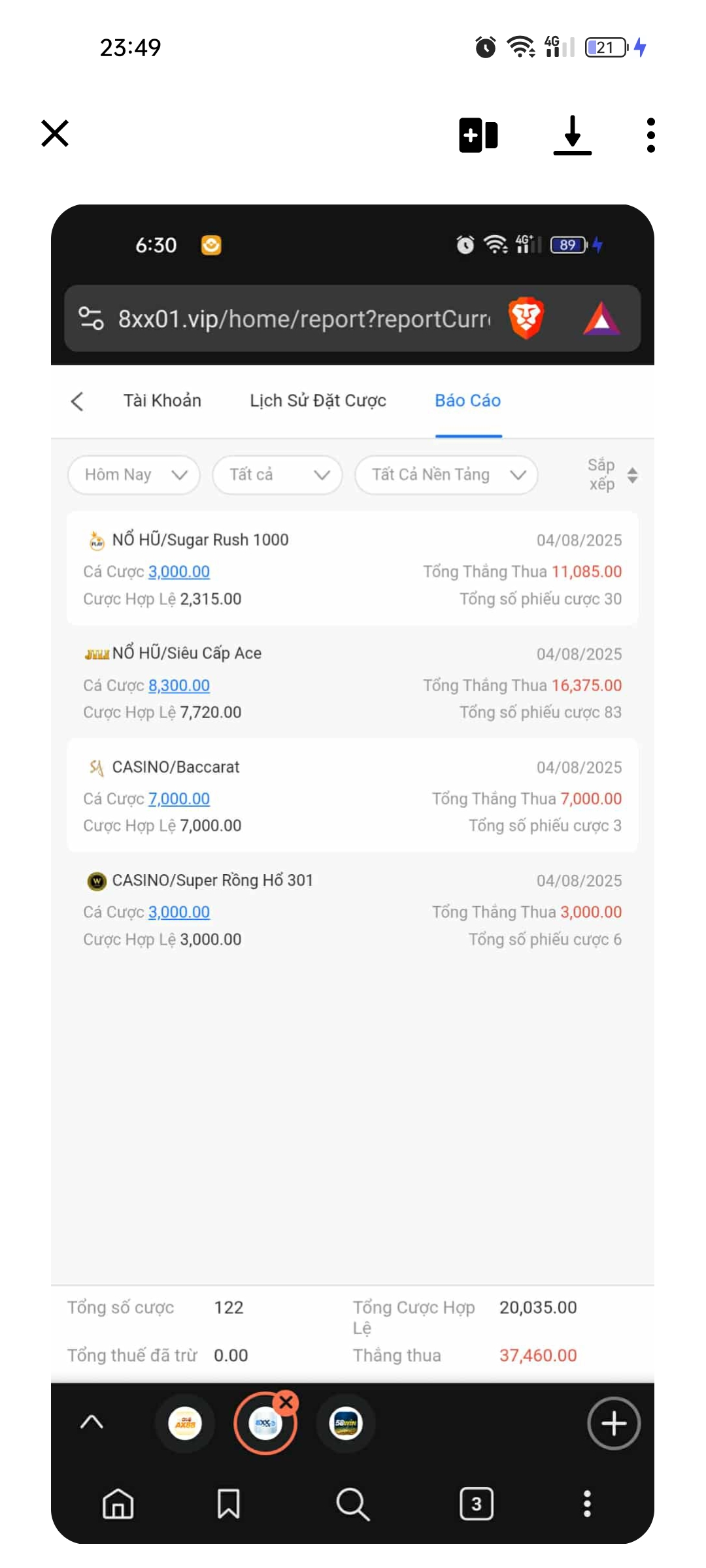Viewport: 706px width, 1568px height.
Task: Open the overflow menu
Action: tap(650, 135)
